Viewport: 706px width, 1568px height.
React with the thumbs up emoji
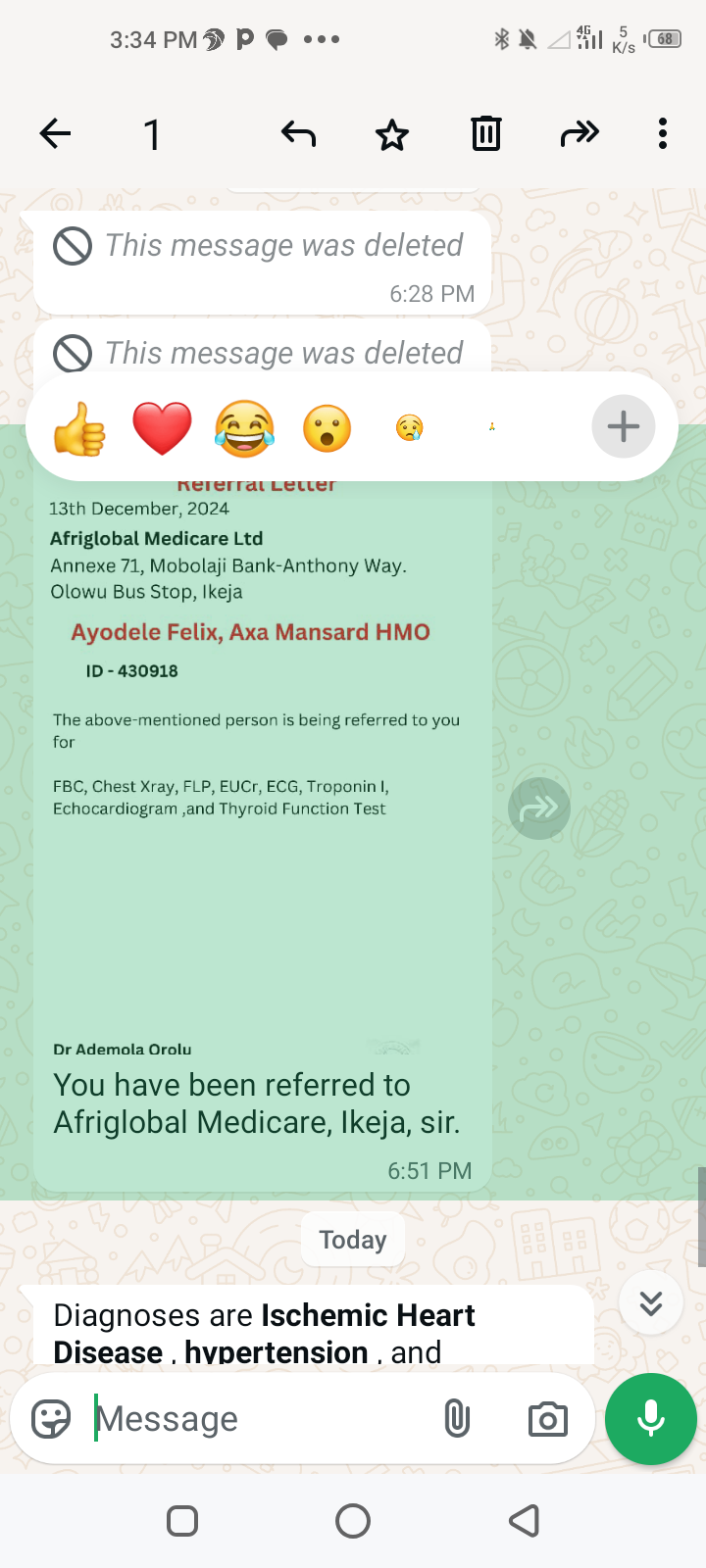click(80, 428)
